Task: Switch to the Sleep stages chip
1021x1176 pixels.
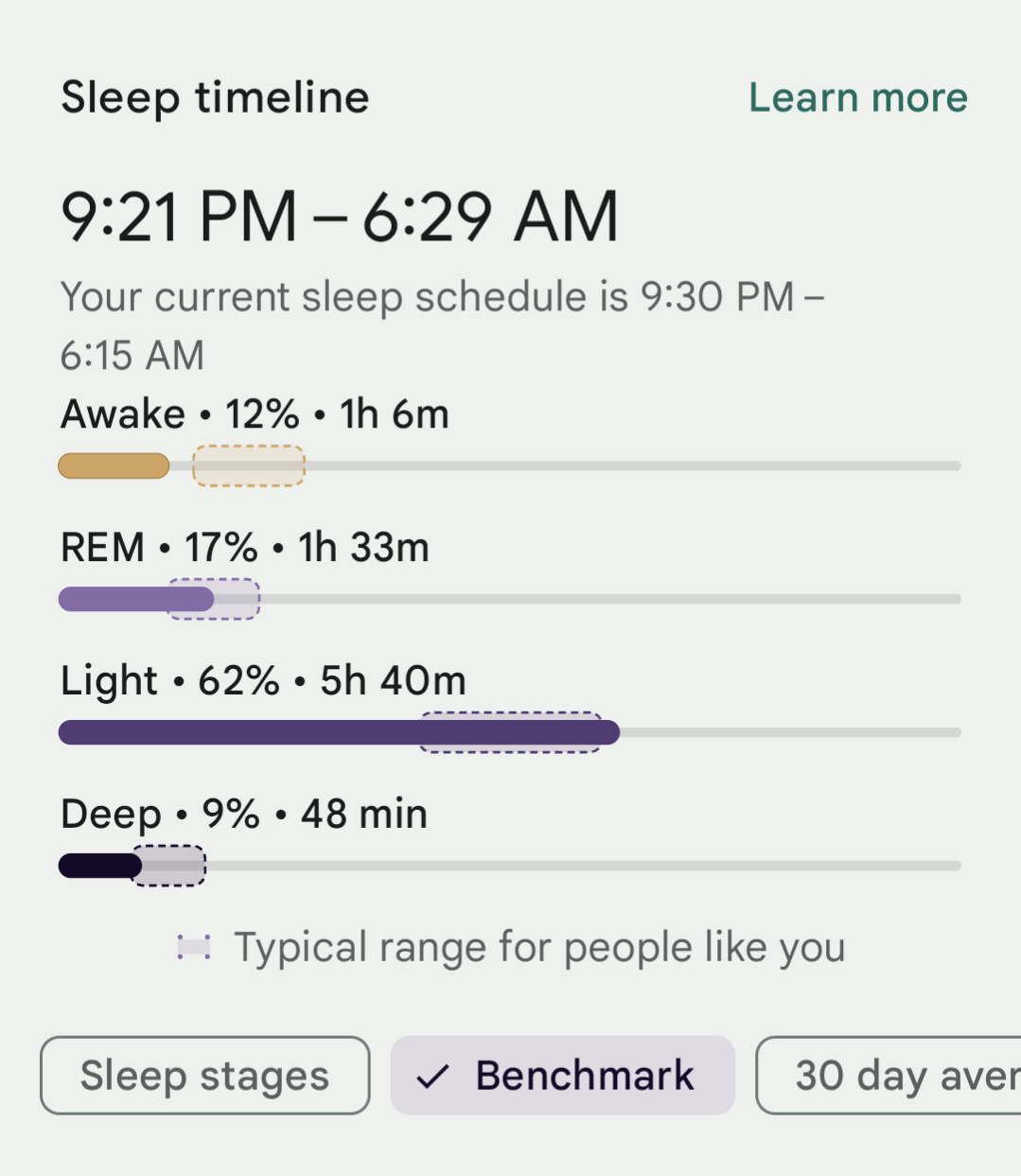Action: click(x=204, y=1076)
